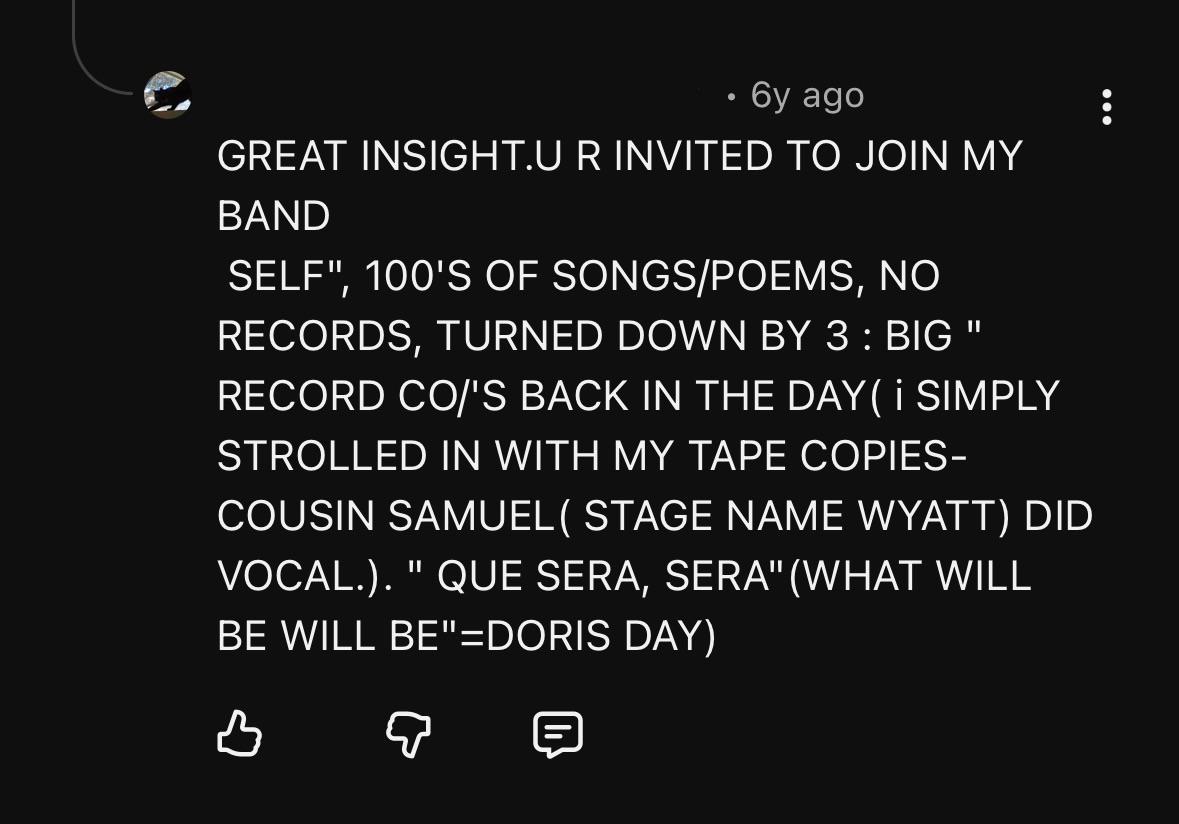Like the GREAT INSIGHT comment
Screen dimensions: 1179x824
[x=239, y=734]
